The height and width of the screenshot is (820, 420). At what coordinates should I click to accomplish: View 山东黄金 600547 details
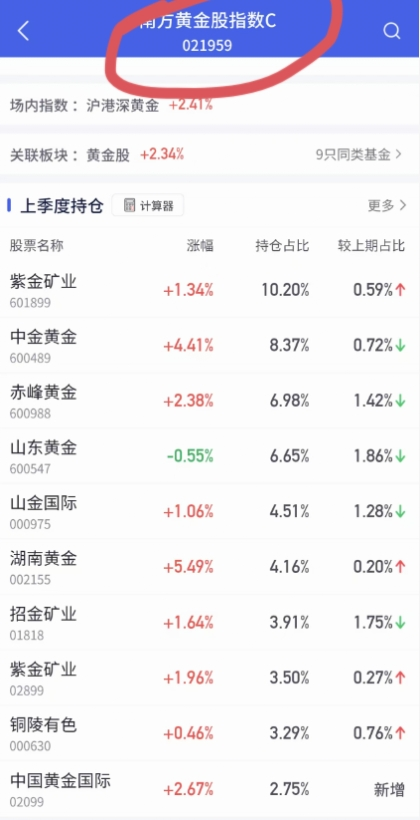click(210, 456)
